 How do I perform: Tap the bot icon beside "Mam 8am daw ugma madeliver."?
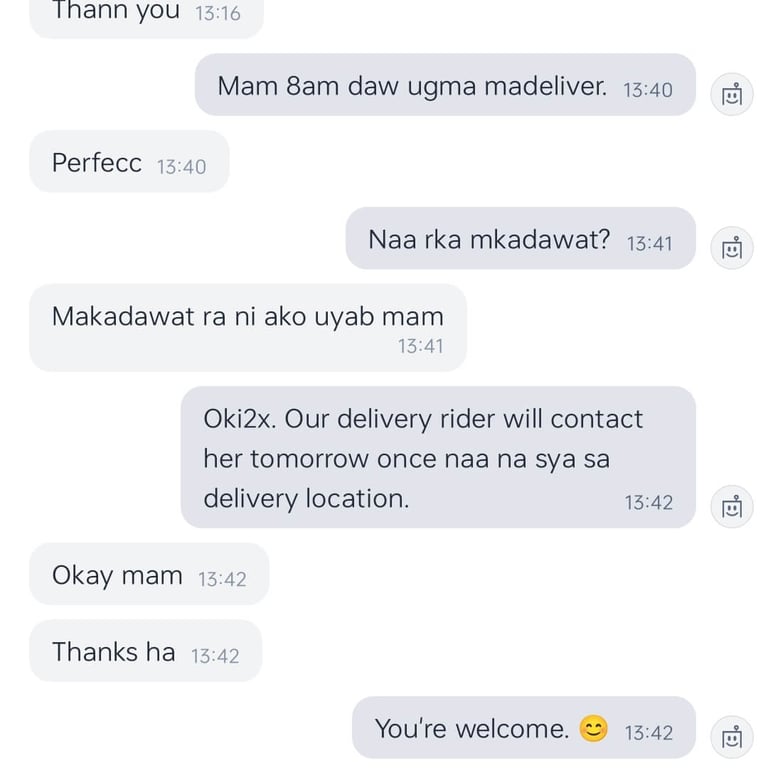point(732,95)
